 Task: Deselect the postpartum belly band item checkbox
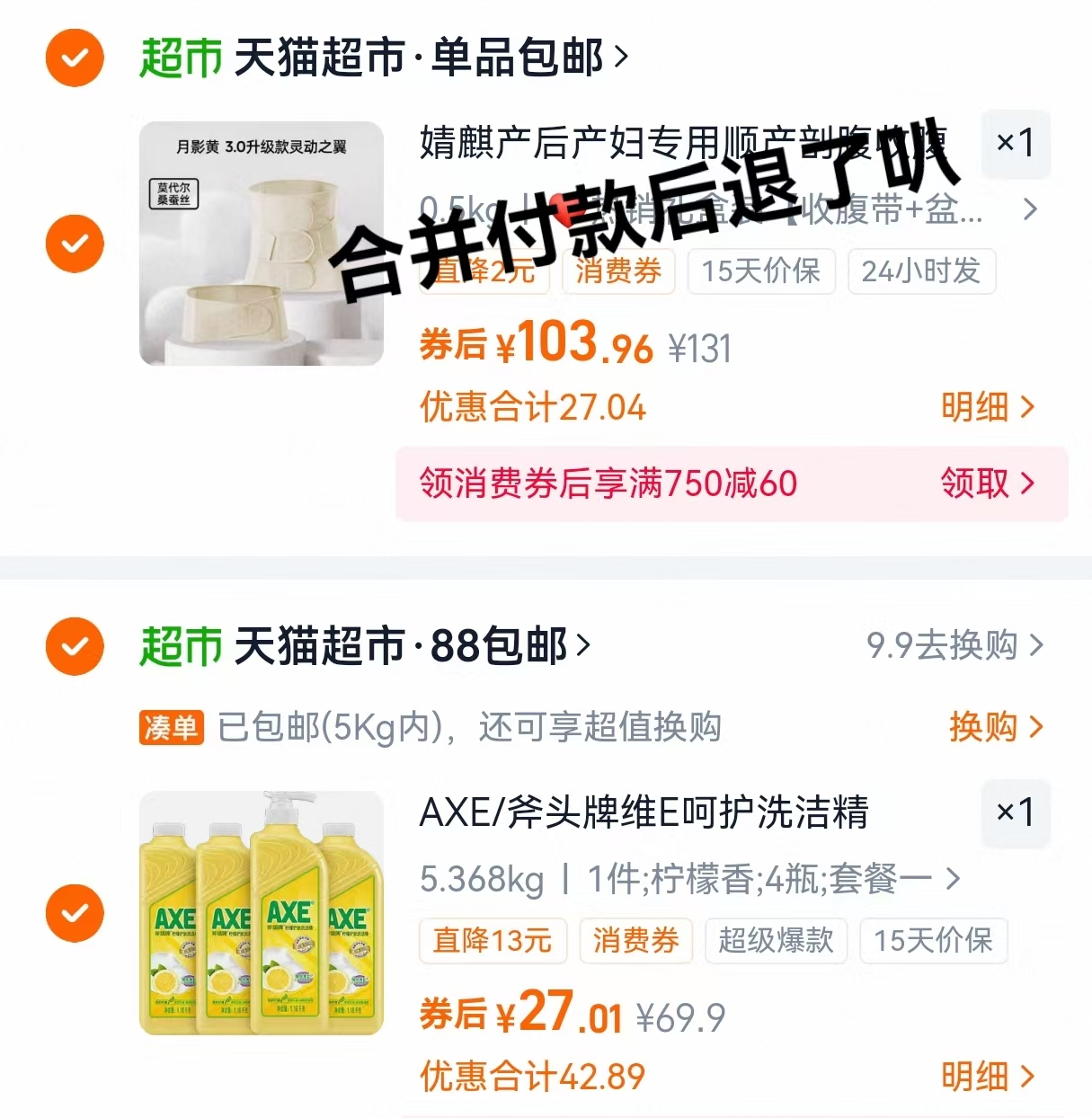point(74,244)
